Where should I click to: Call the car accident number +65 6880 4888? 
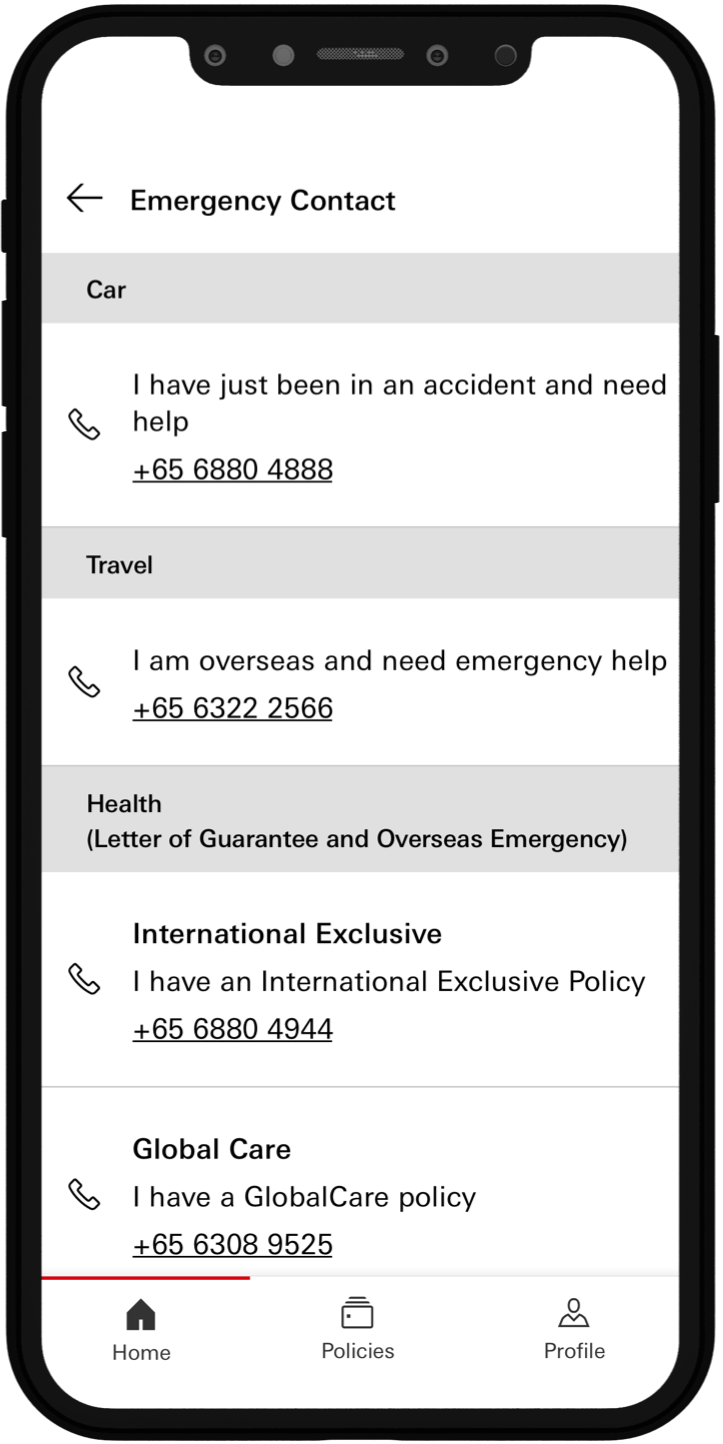[232, 470]
